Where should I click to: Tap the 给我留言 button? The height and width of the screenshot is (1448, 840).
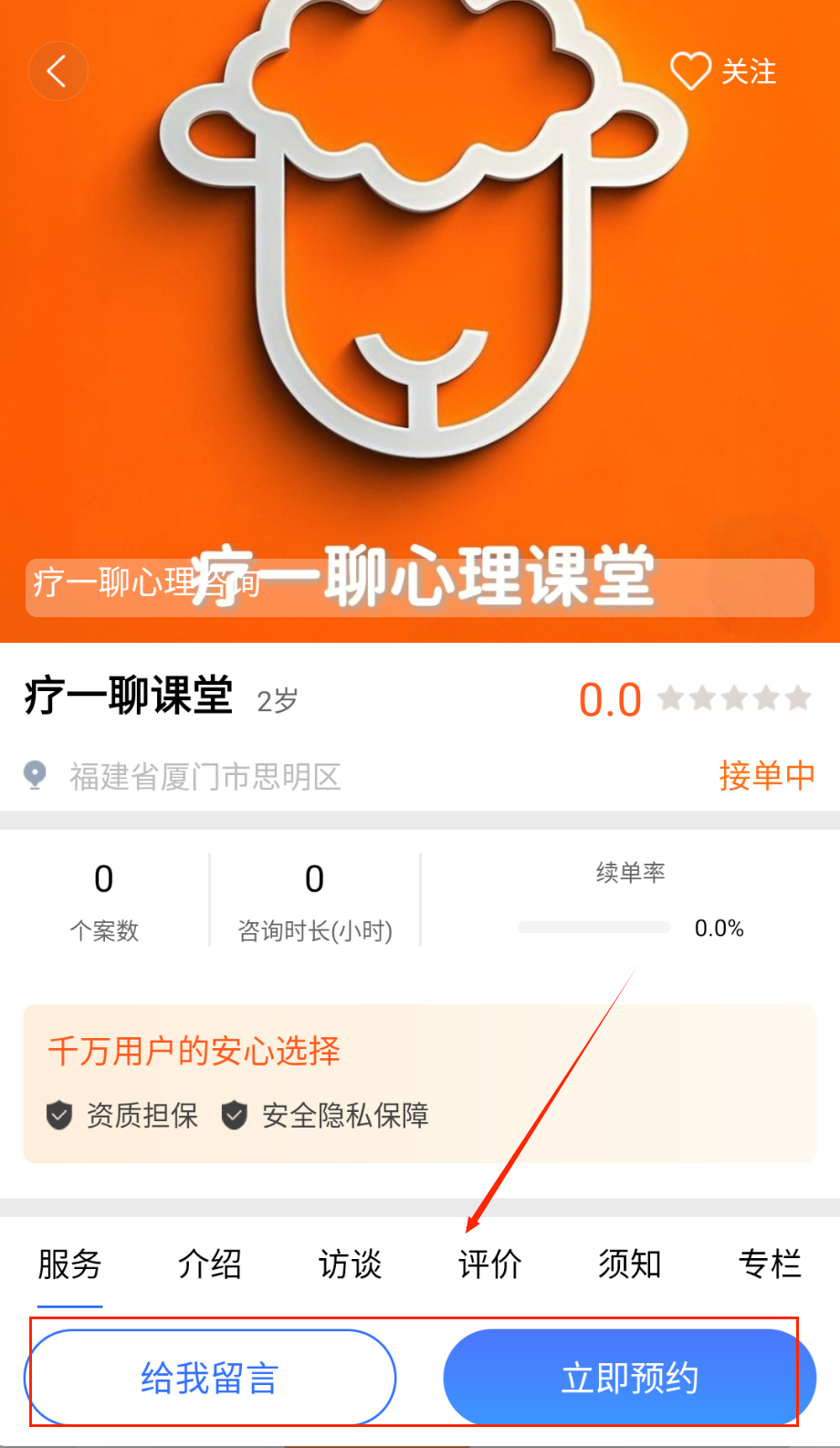(x=210, y=1377)
